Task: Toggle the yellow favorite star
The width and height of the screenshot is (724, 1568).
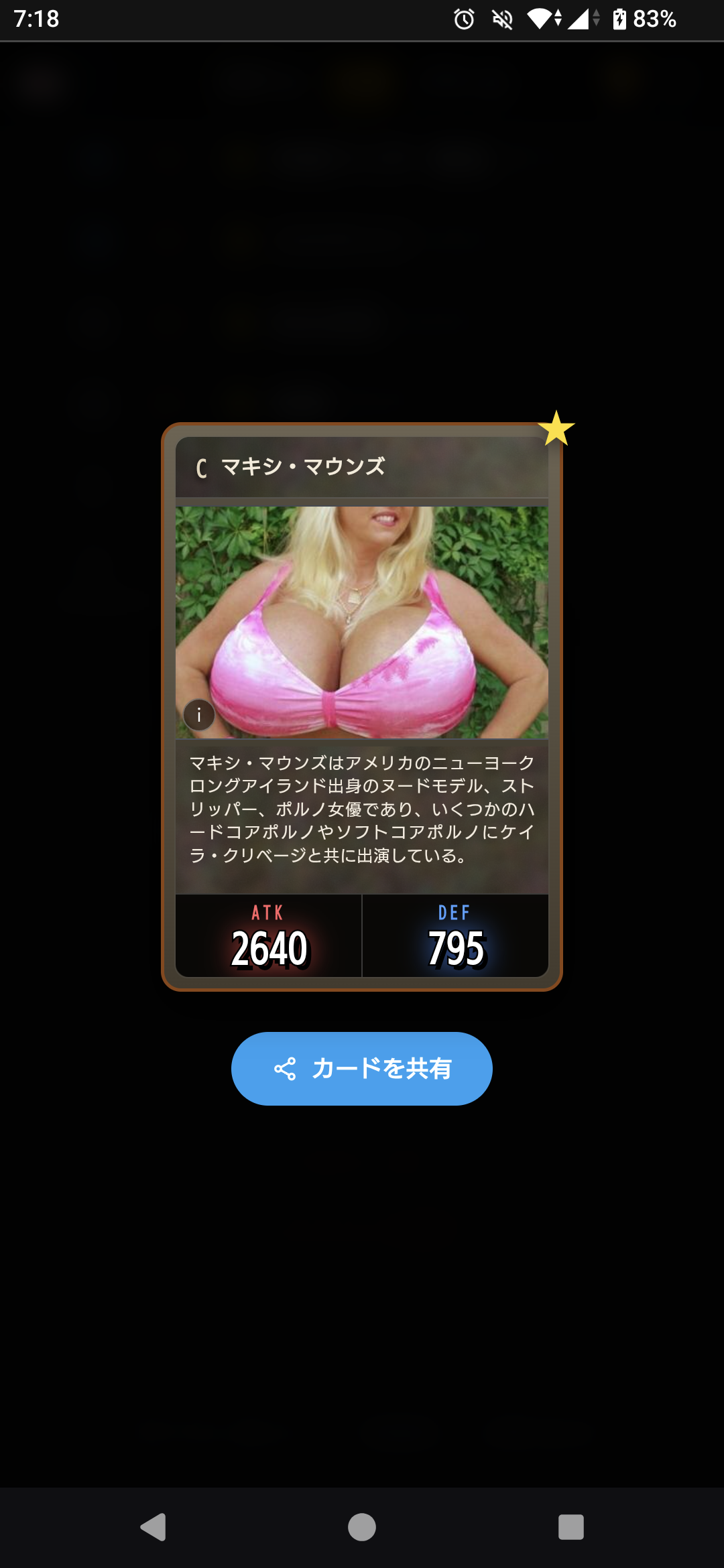Action: click(x=556, y=430)
